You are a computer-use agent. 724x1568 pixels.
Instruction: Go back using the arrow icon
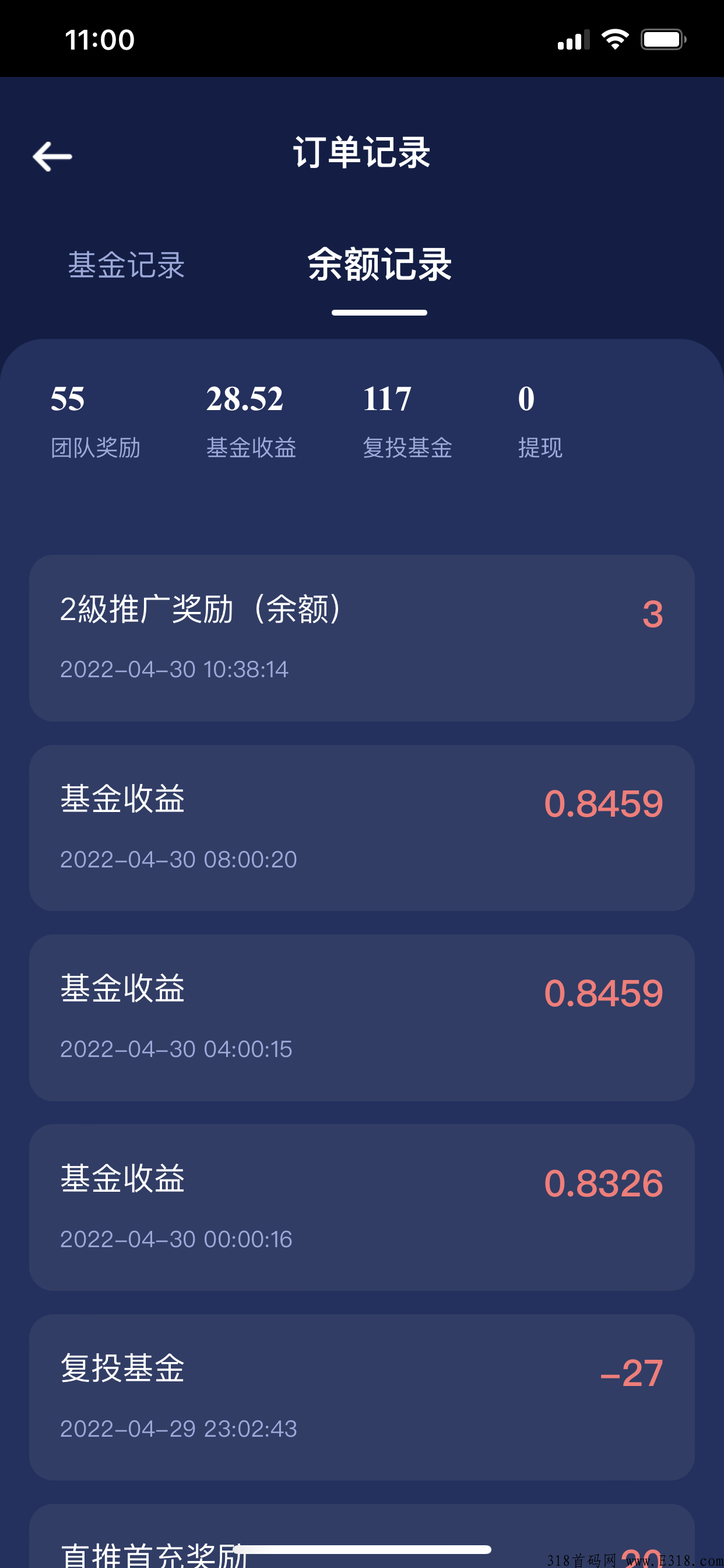(52, 156)
